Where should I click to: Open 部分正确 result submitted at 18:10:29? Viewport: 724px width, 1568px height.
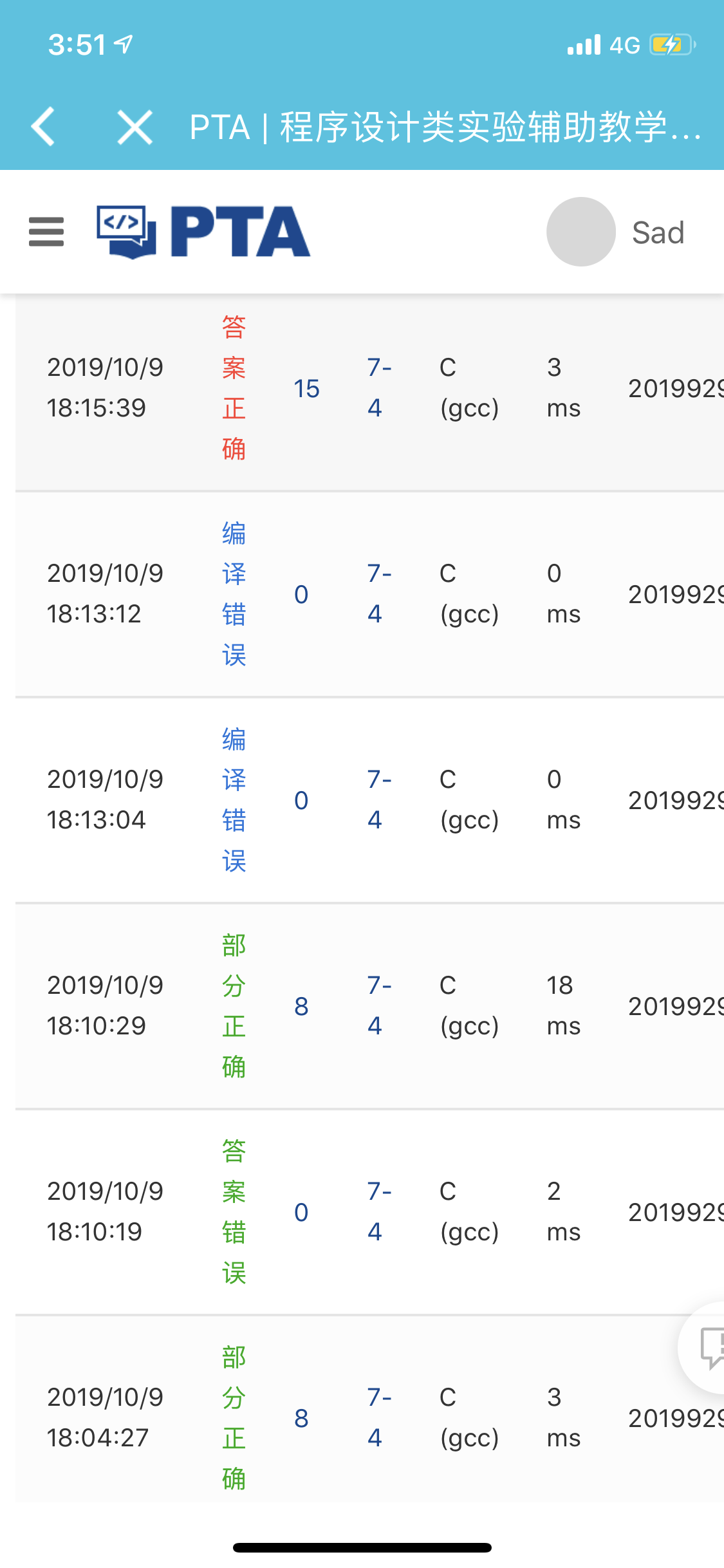click(x=234, y=1005)
